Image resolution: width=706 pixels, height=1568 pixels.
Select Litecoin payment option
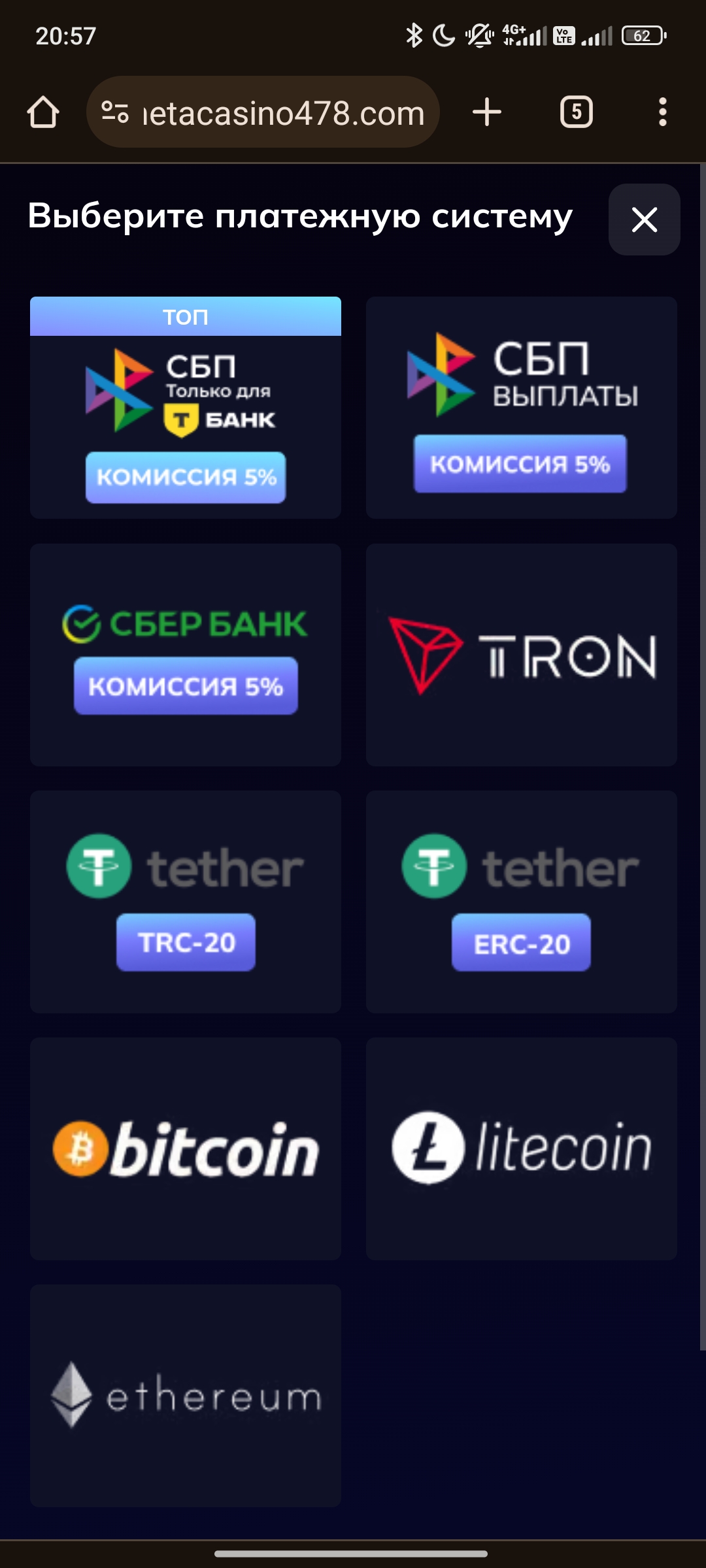pos(521,1149)
